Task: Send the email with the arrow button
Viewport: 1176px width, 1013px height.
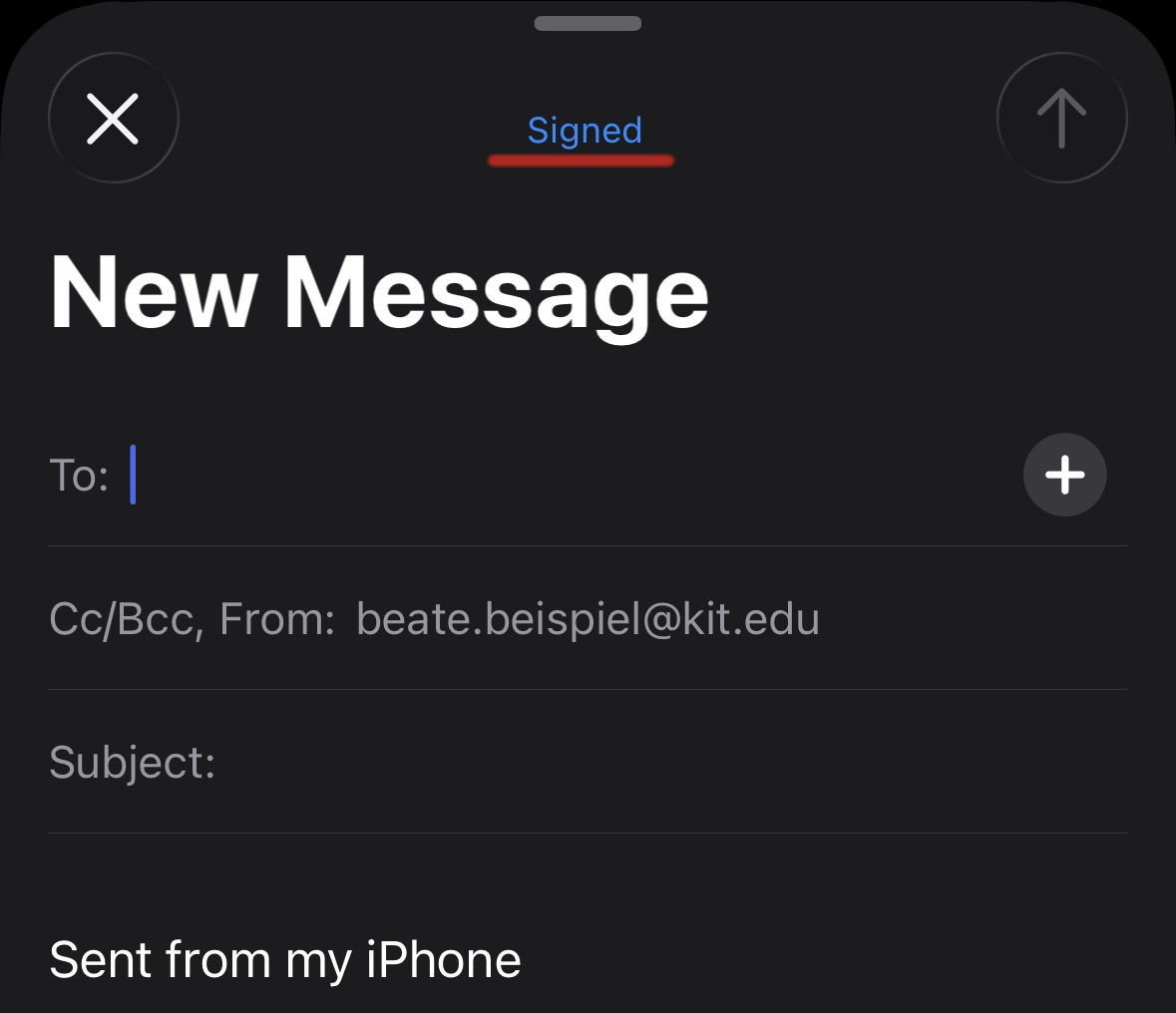Action: tap(1061, 119)
